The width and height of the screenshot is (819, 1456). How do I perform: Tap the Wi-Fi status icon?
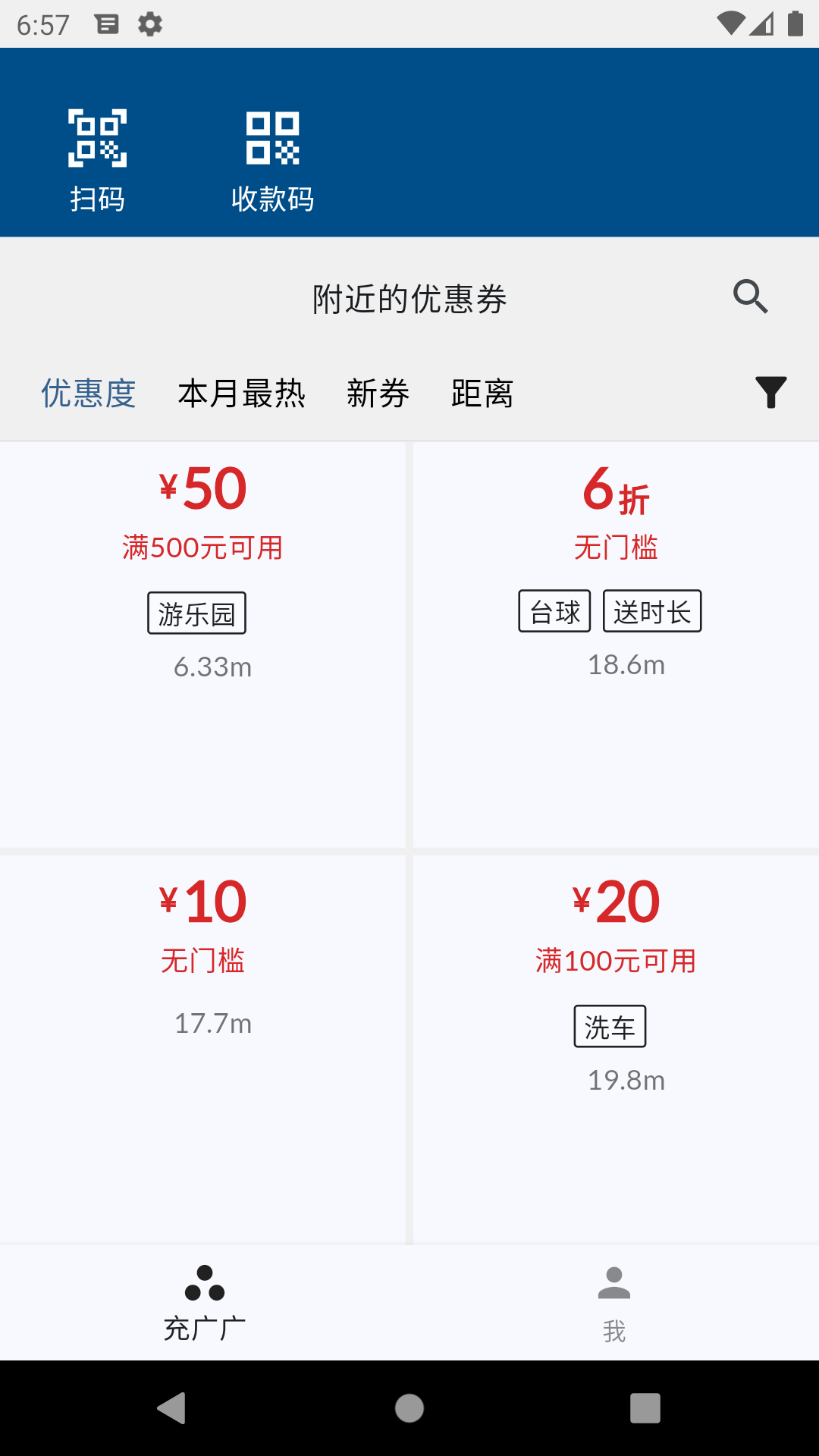729,24
